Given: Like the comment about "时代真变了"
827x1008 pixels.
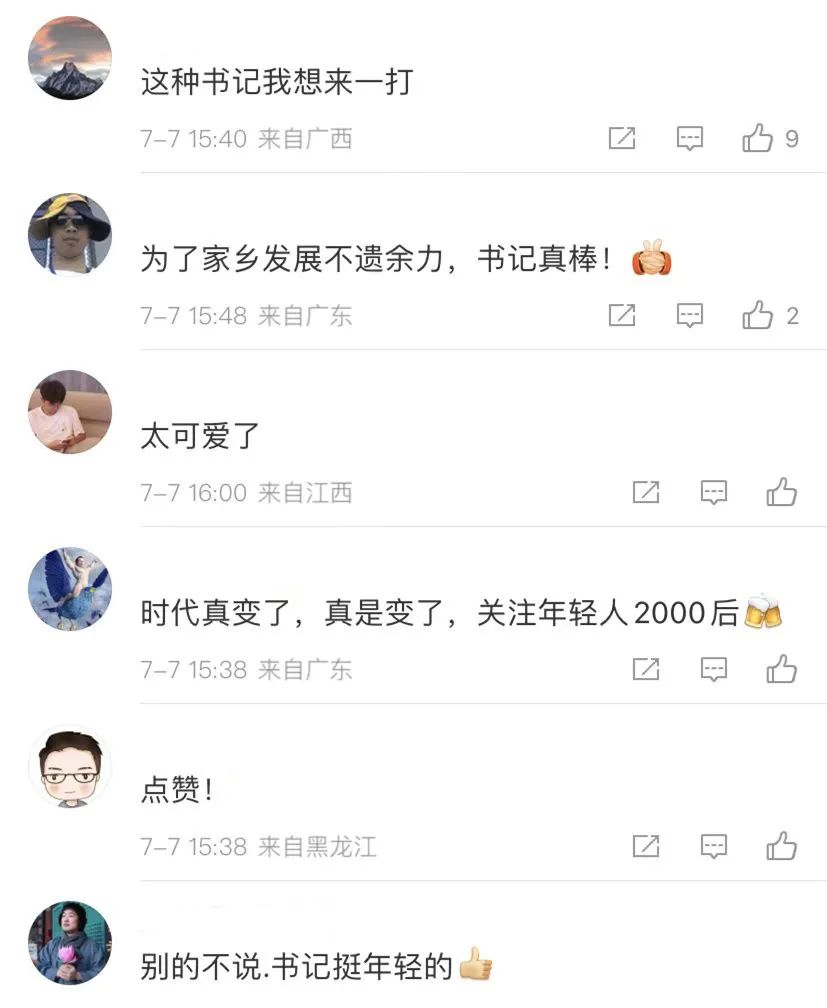Looking at the screenshot, I should (781, 669).
